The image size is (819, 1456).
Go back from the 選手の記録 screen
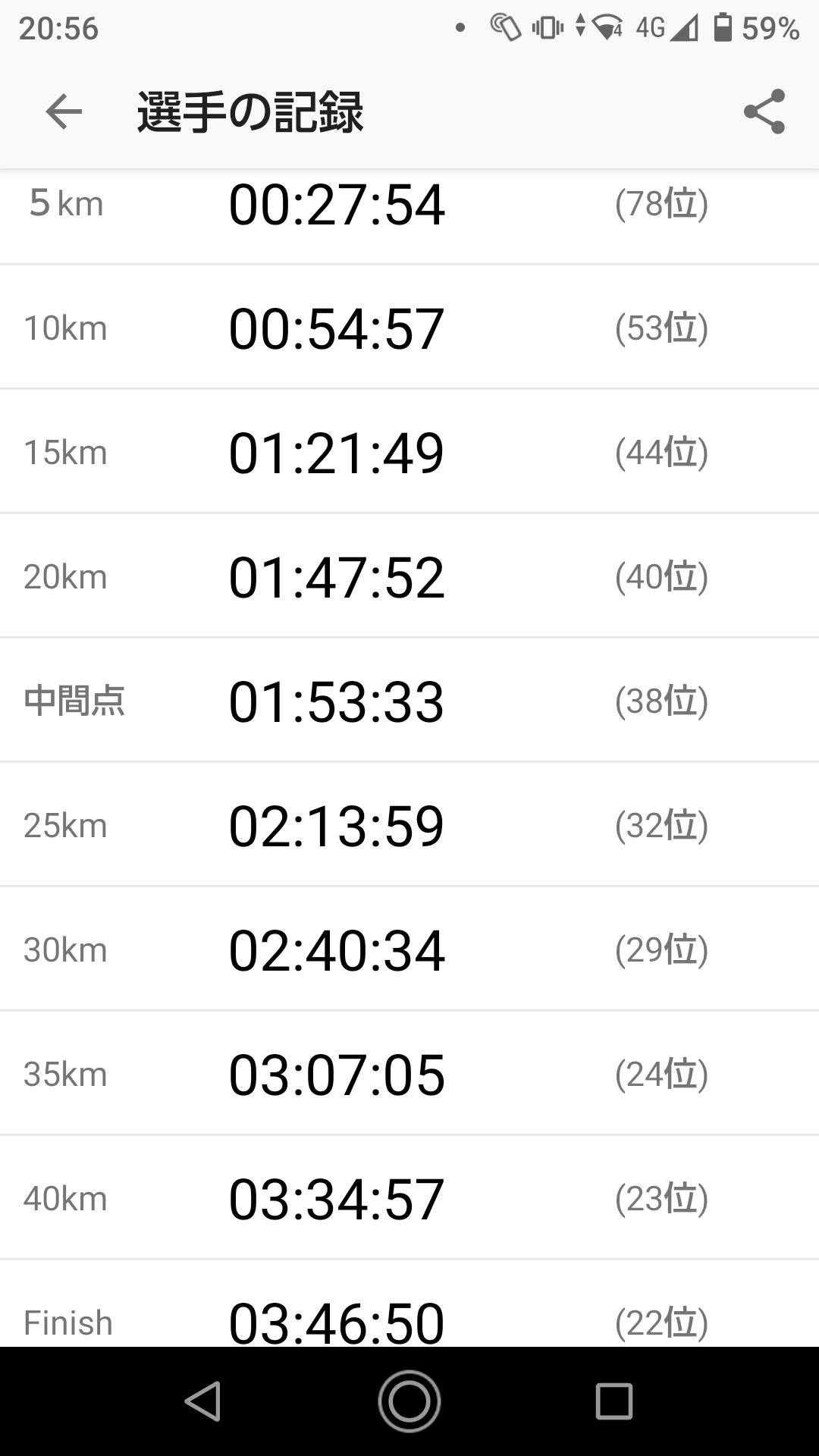pyautogui.click(x=64, y=112)
